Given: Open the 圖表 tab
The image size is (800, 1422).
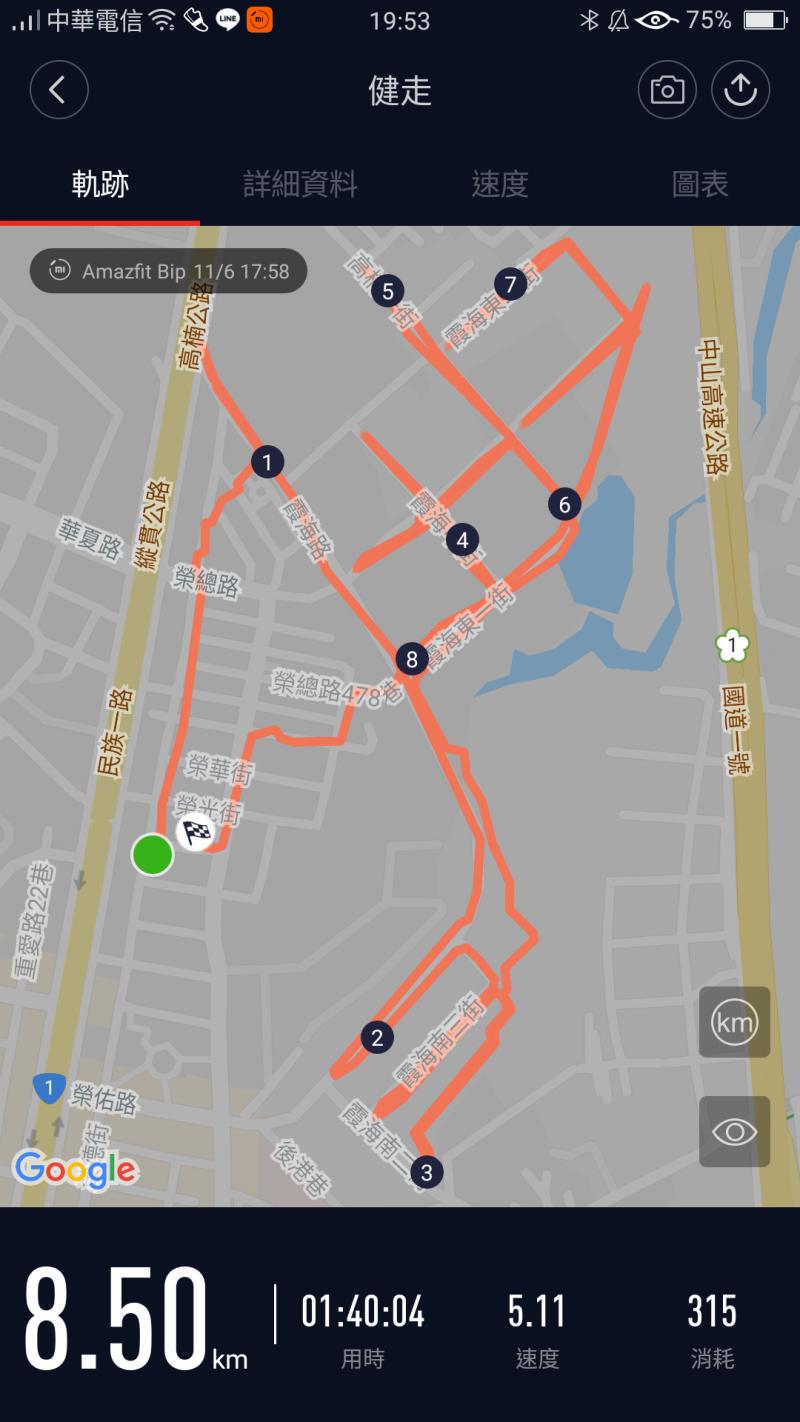Looking at the screenshot, I should click(700, 184).
